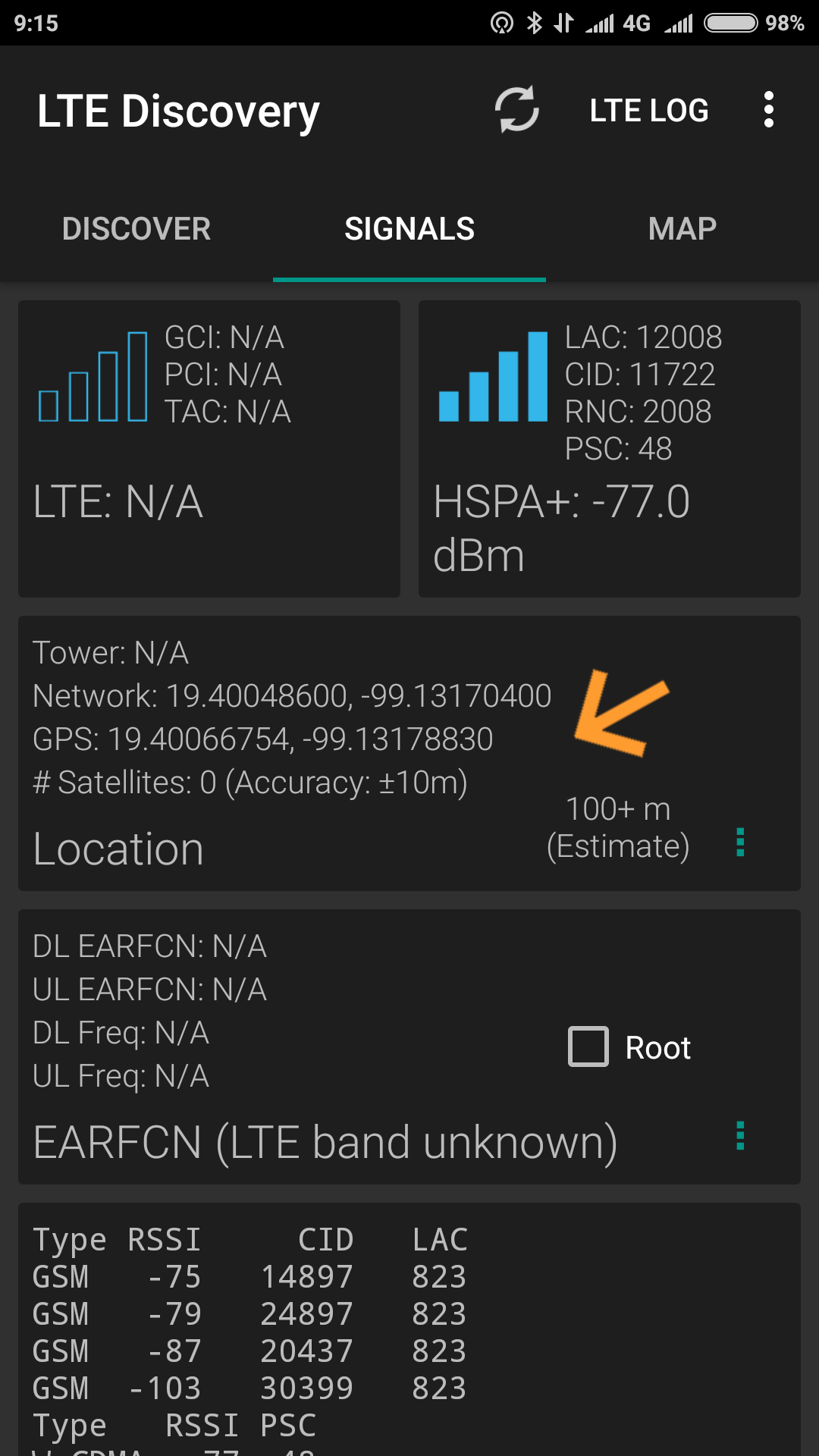Tap the refresh icon in app bar

pos(517,110)
